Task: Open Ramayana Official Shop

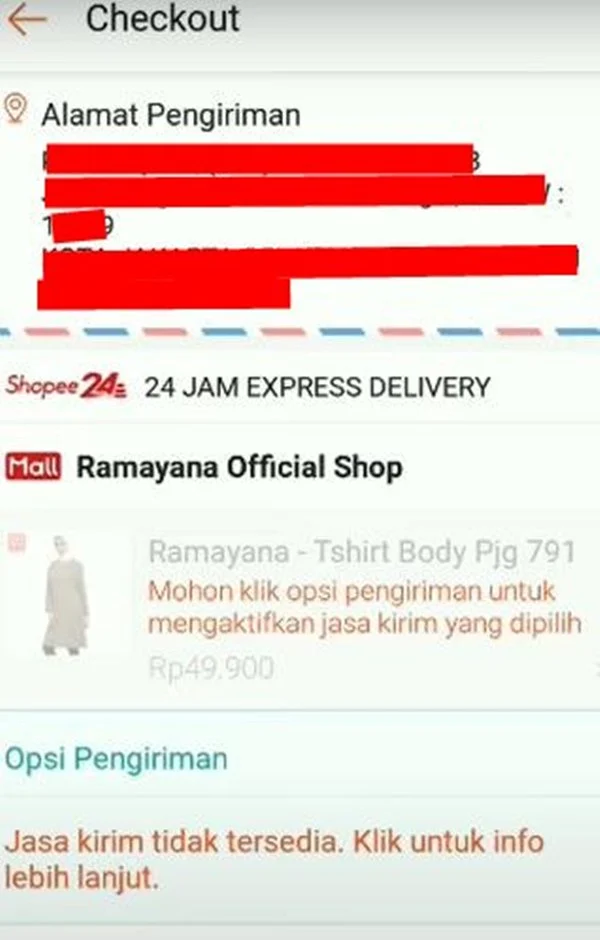Action: pyautogui.click(x=239, y=467)
